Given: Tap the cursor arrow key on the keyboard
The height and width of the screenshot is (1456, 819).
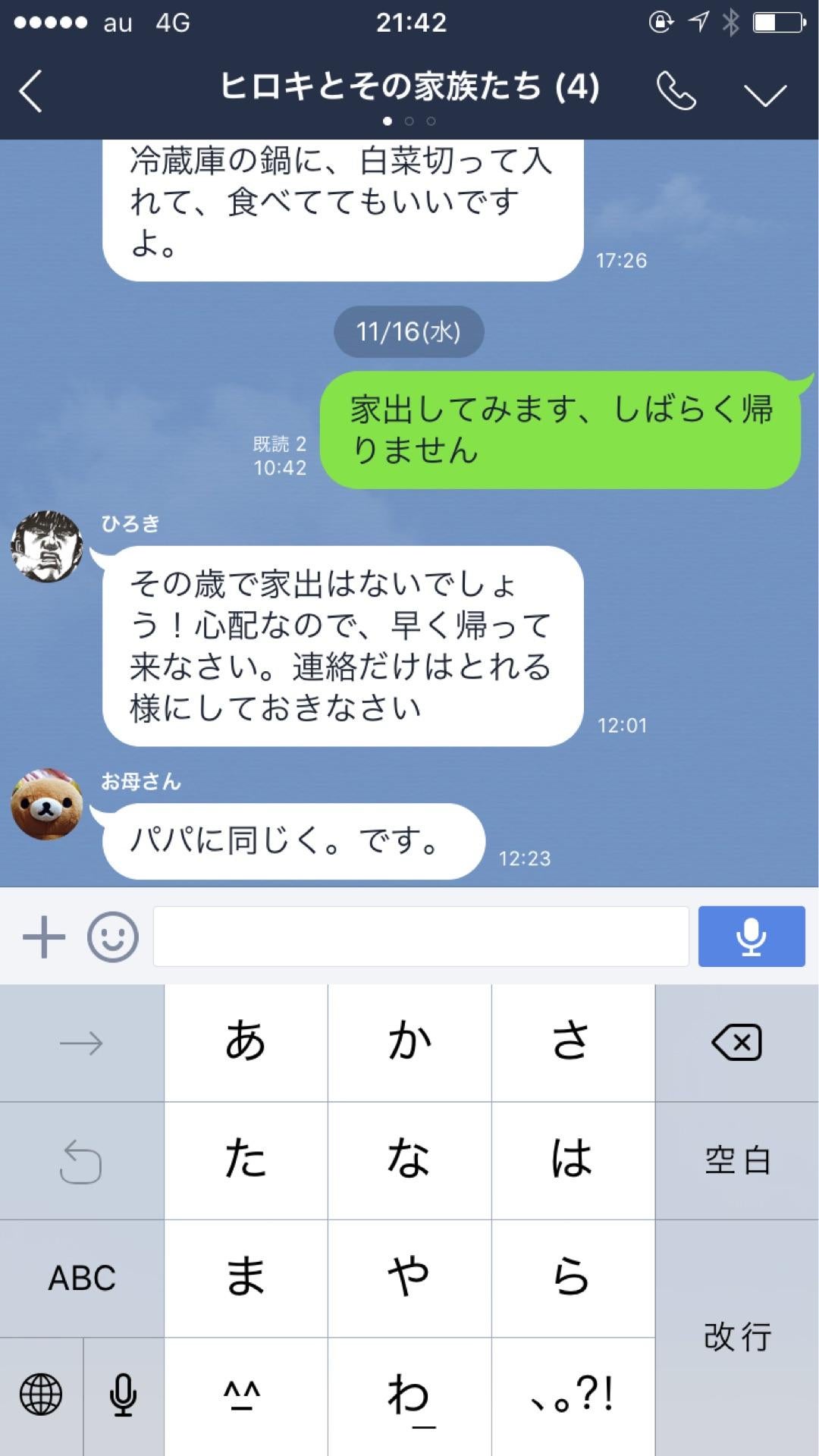Looking at the screenshot, I should coord(82,1043).
